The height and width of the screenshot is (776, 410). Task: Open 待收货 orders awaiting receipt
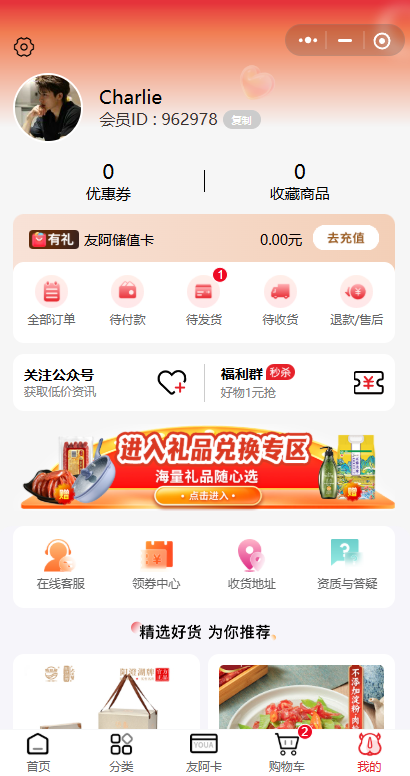click(x=280, y=301)
